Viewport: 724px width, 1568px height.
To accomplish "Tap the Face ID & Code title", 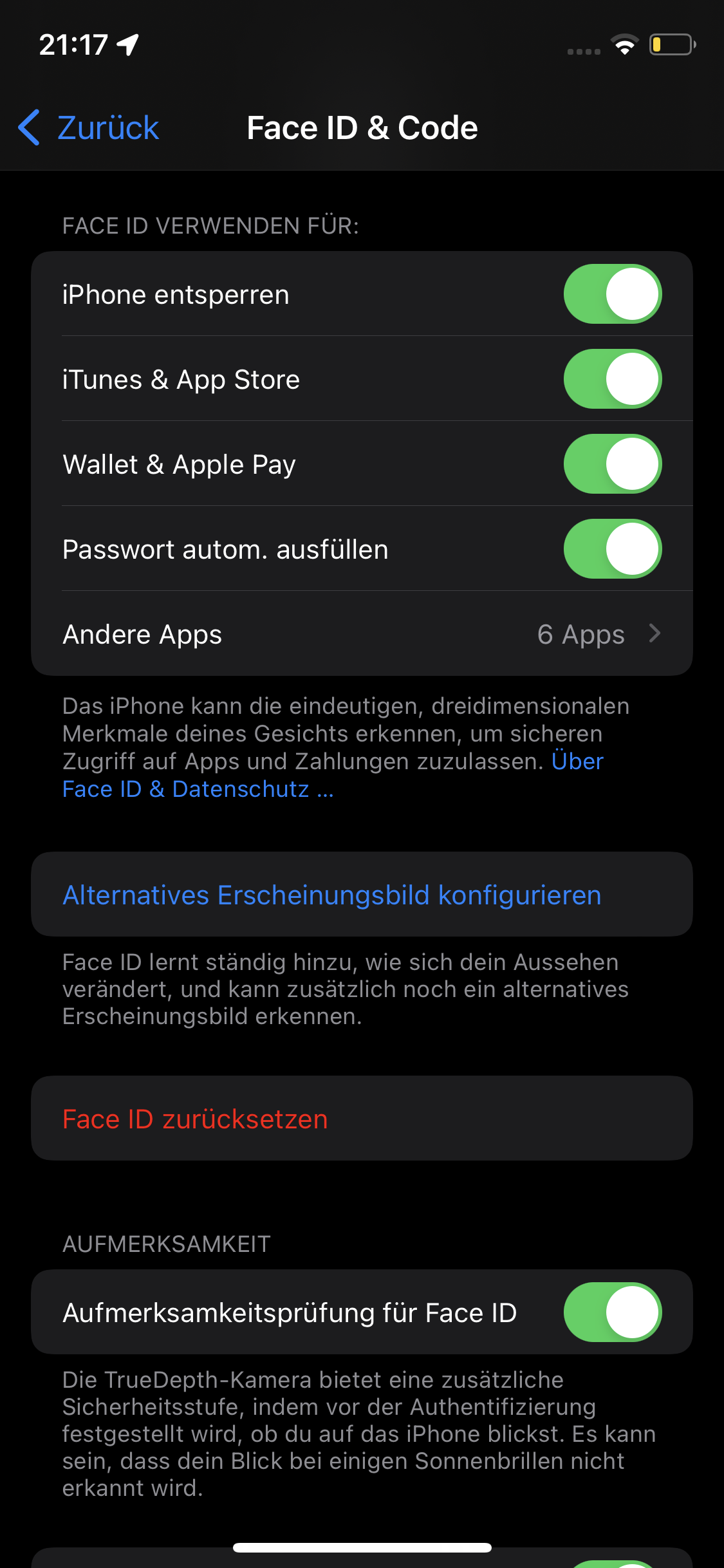I will tap(362, 127).
